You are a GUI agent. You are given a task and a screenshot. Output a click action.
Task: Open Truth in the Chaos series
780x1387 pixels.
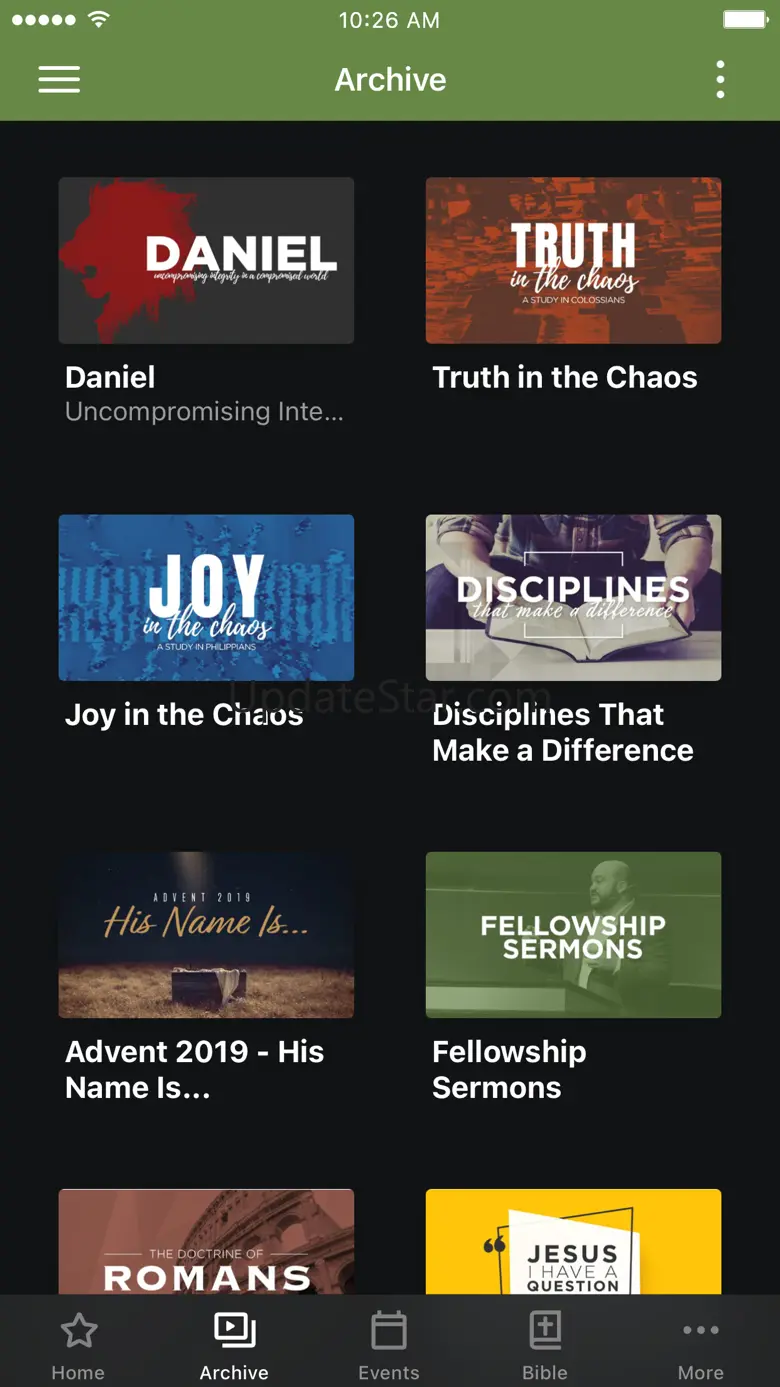click(x=573, y=261)
